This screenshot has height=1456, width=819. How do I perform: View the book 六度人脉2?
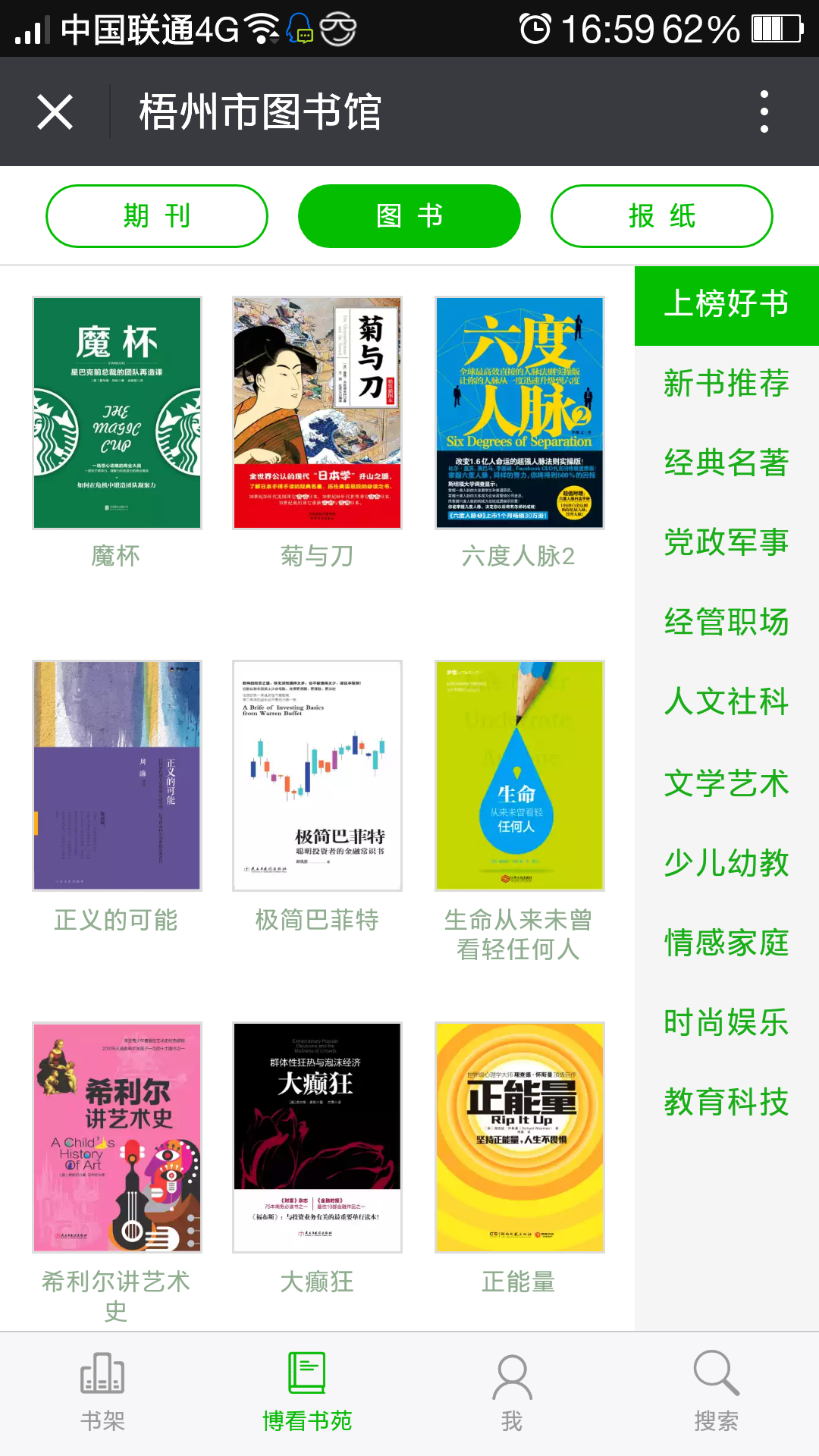519,413
